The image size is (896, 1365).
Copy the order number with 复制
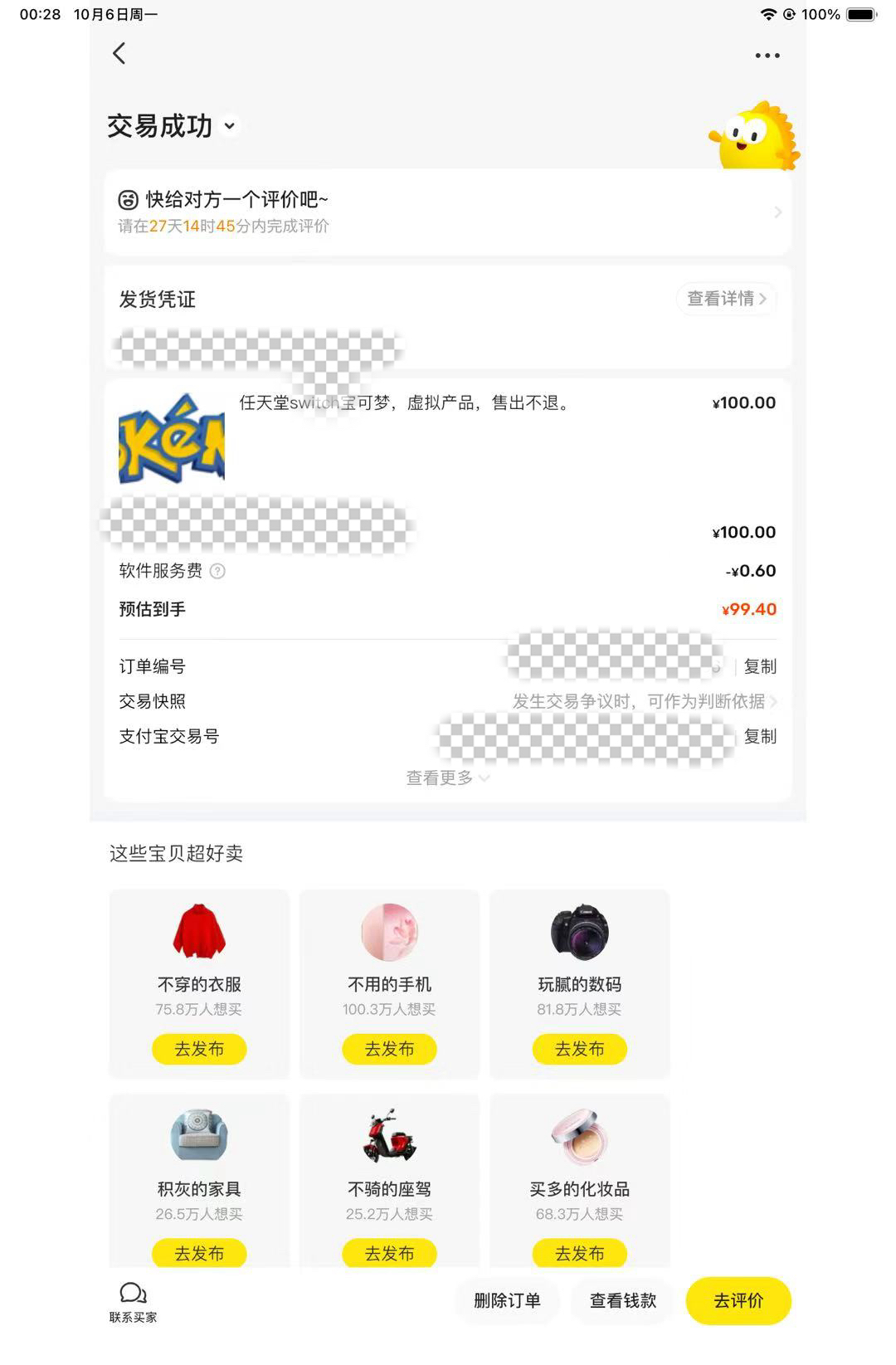click(761, 666)
